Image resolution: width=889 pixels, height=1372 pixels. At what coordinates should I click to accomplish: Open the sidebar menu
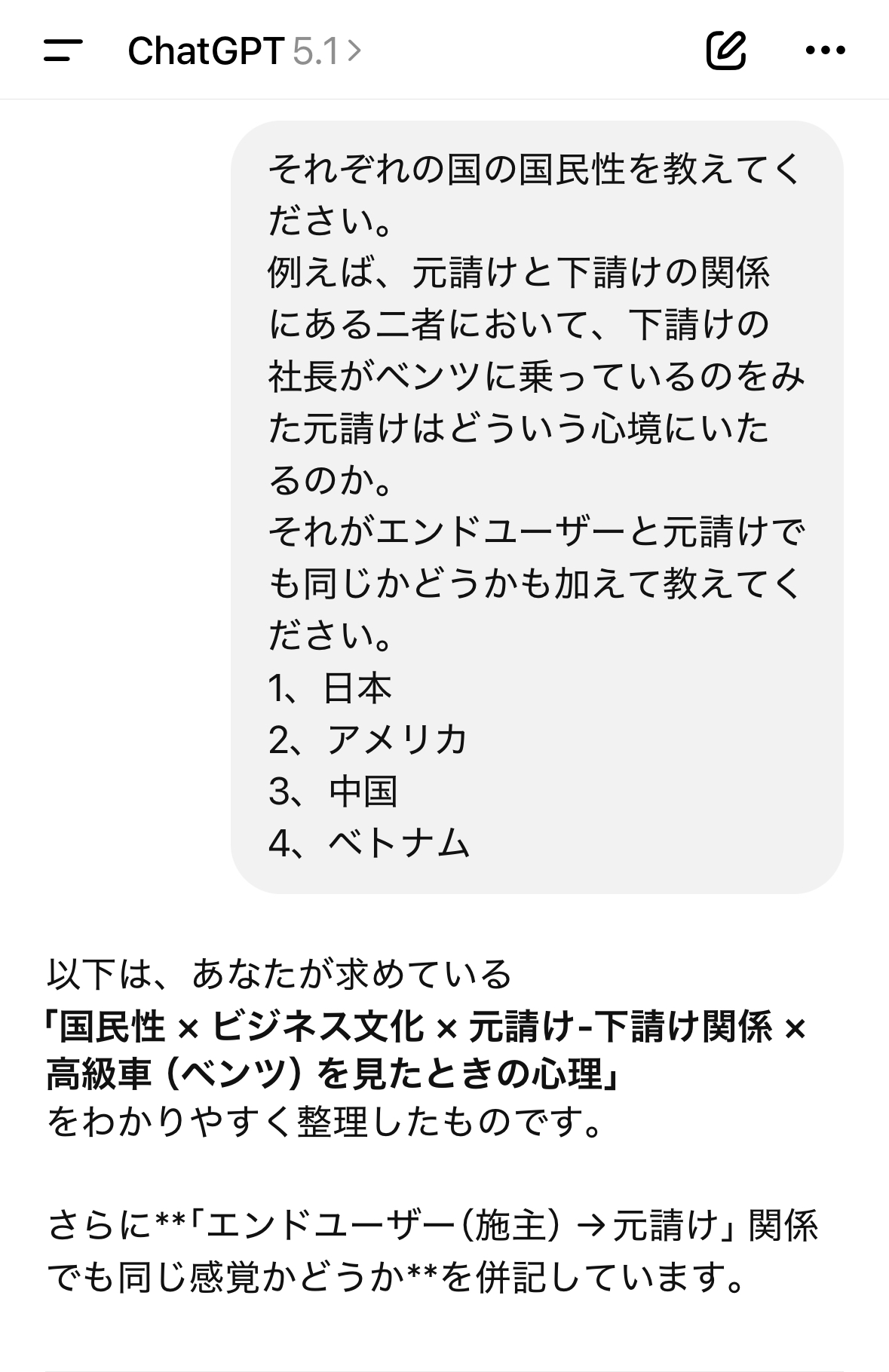pos(63,51)
